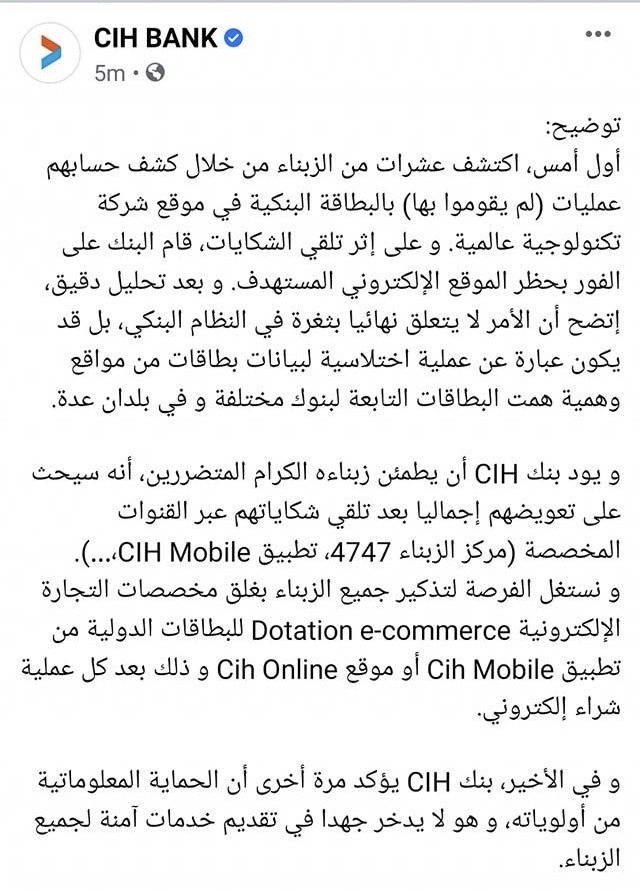Viewport: 640px width, 891px height.
Task: Open the CIH BANK profile picture
Action: [50, 53]
